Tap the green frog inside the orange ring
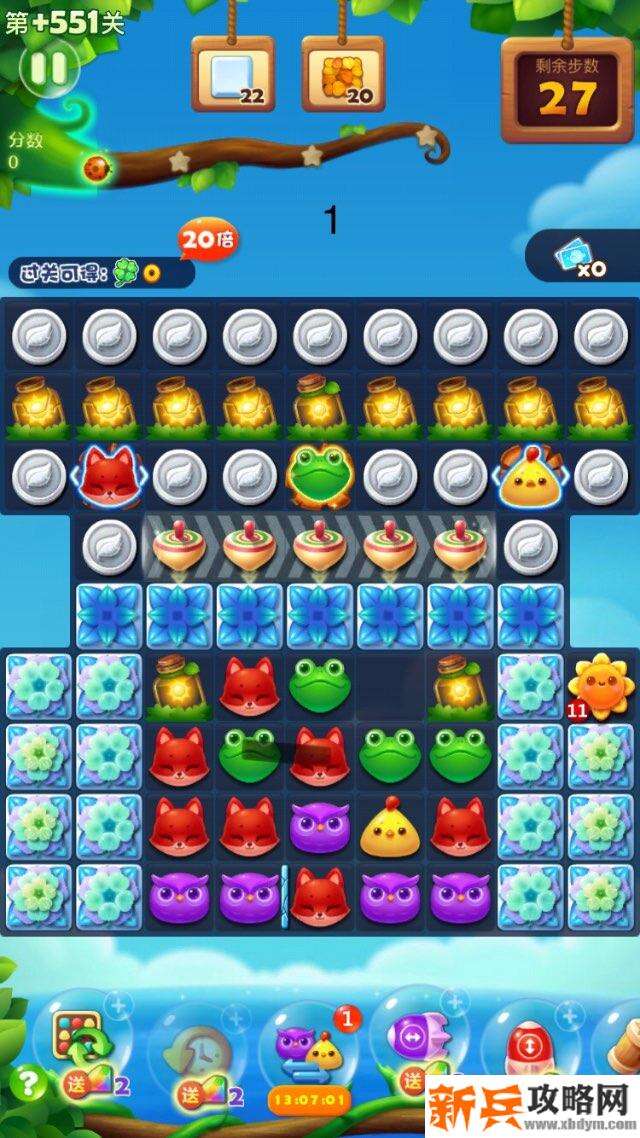640x1138 pixels. click(x=319, y=474)
